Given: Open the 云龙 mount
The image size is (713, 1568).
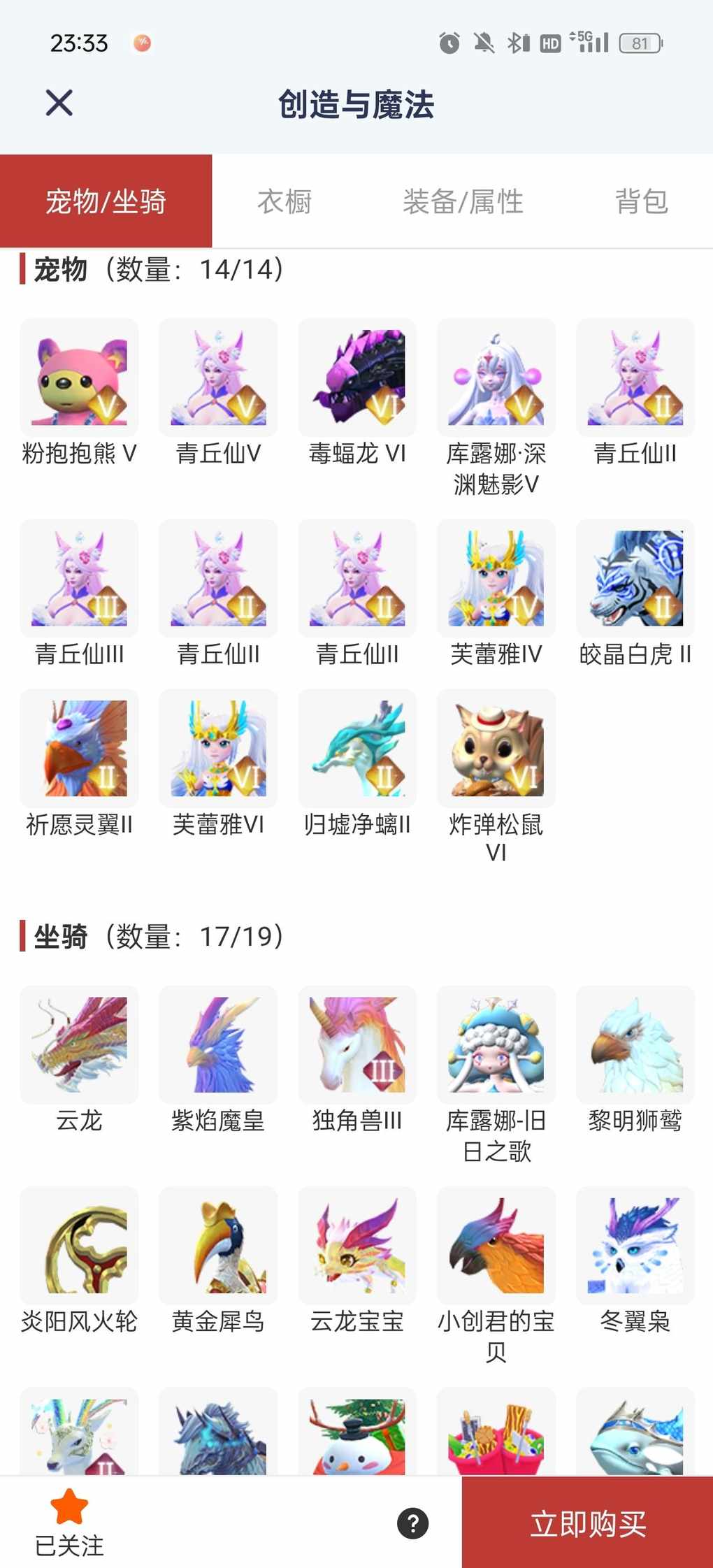Looking at the screenshot, I should (79, 1045).
